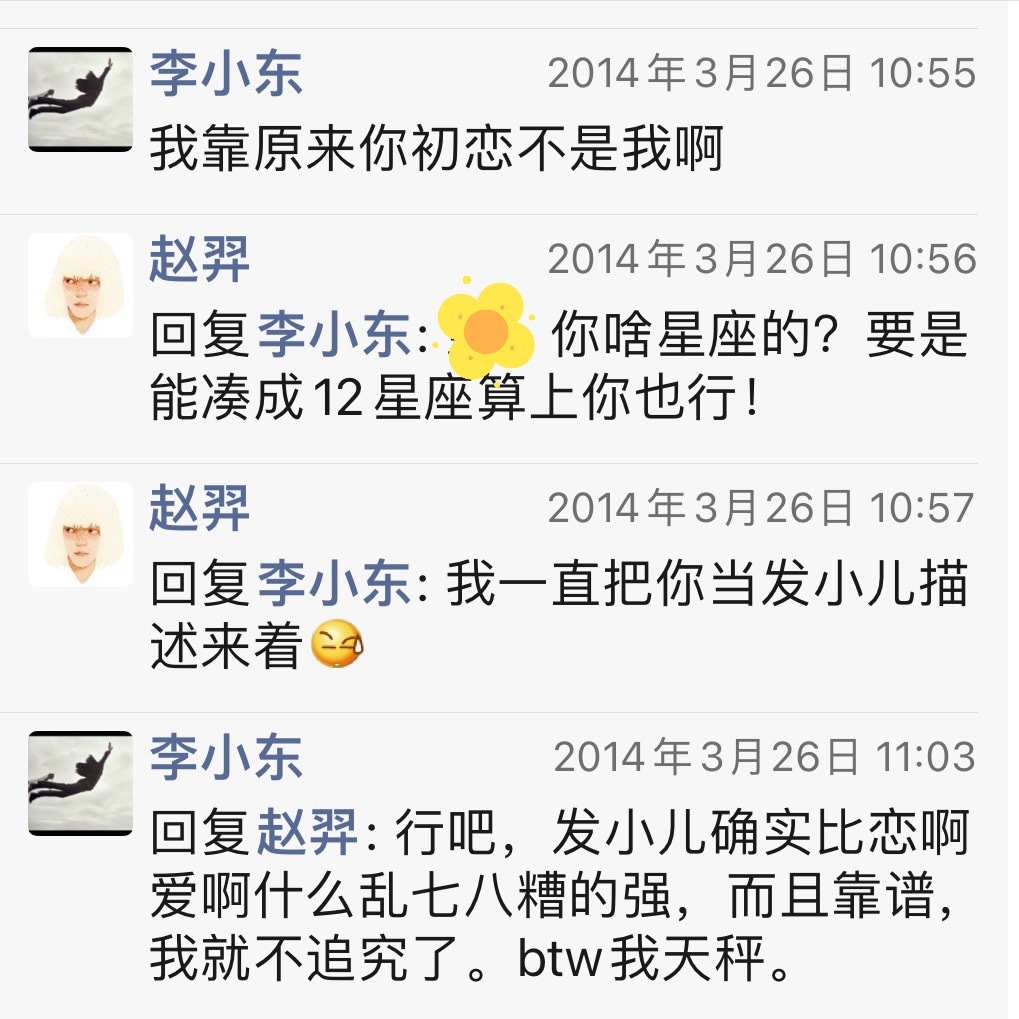Select the comment 我靠原来你初恋不是我啊 to reply
This screenshot has width=1019, height=1019.
(436, 151)
